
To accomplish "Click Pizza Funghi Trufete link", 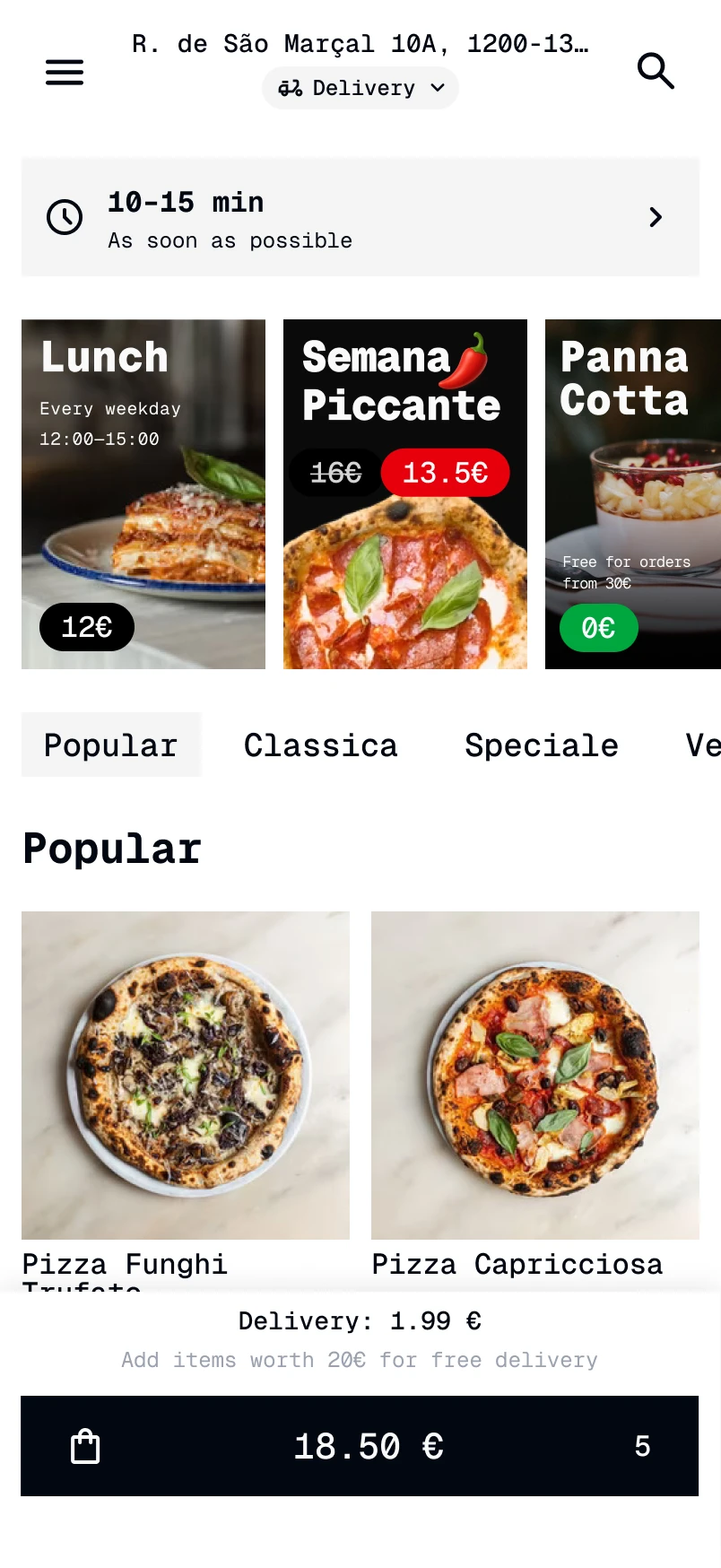I will coord(125,1264).
